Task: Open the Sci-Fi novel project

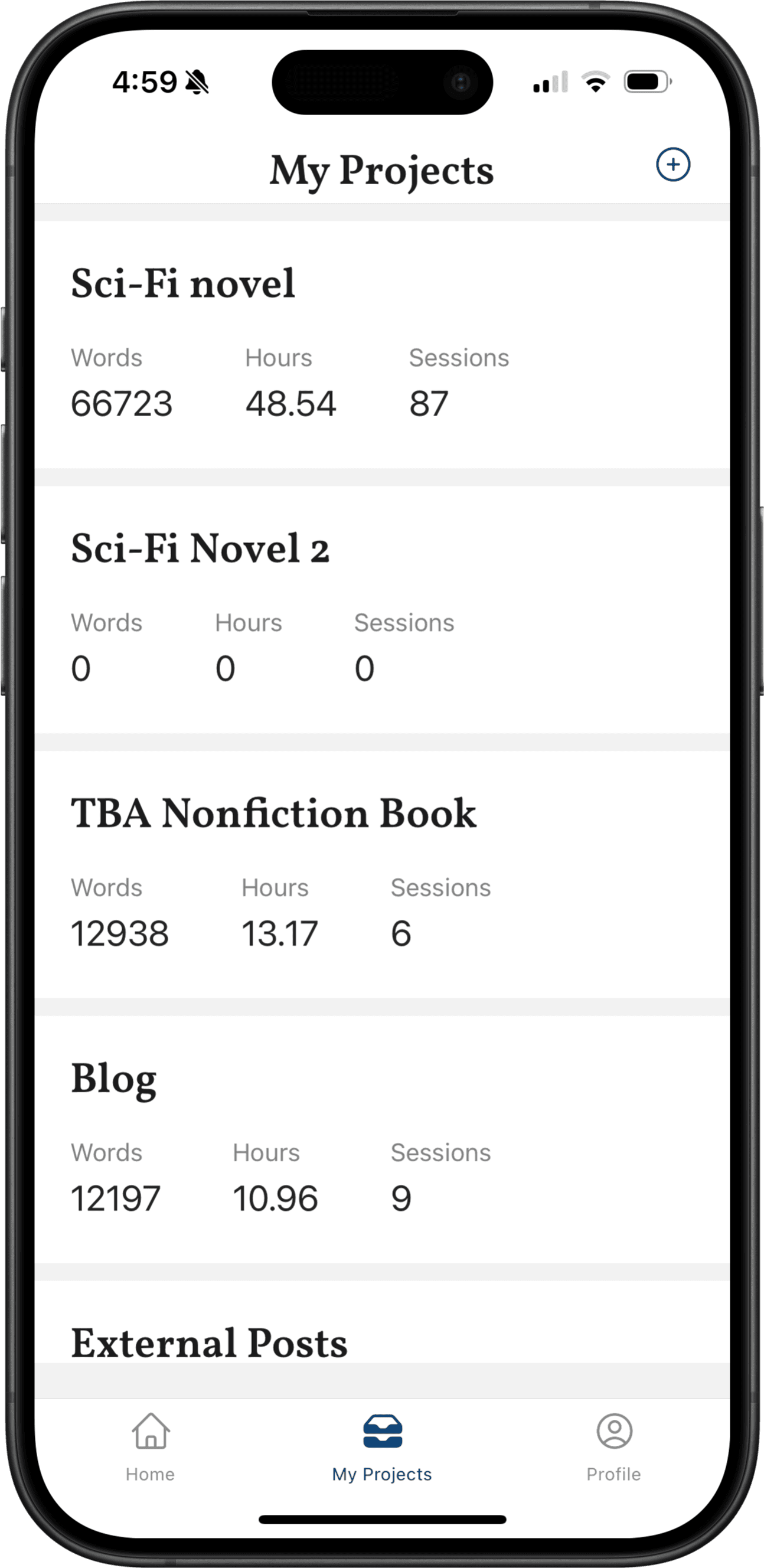Action: pyautogui.click(x=381, y=344)
